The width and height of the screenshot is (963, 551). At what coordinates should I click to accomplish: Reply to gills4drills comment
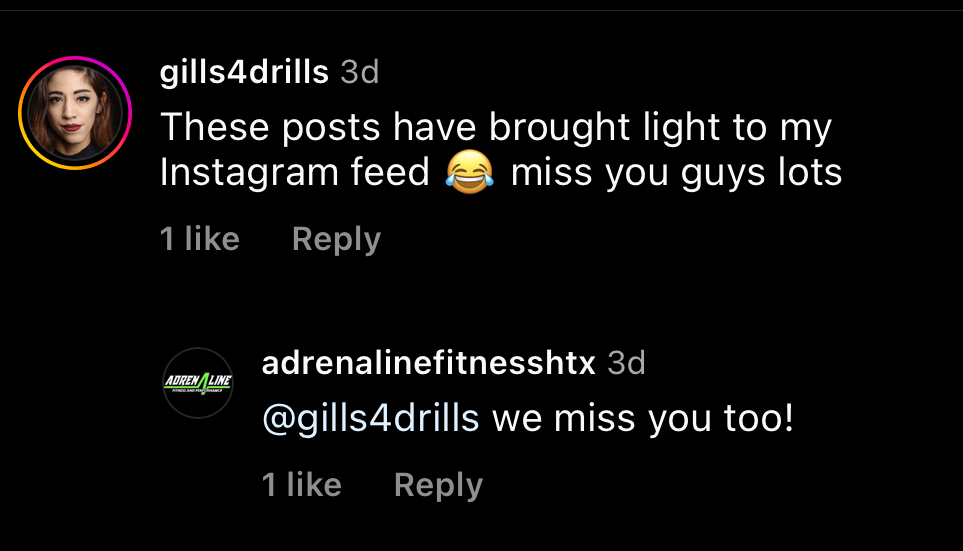pos(336,239)
